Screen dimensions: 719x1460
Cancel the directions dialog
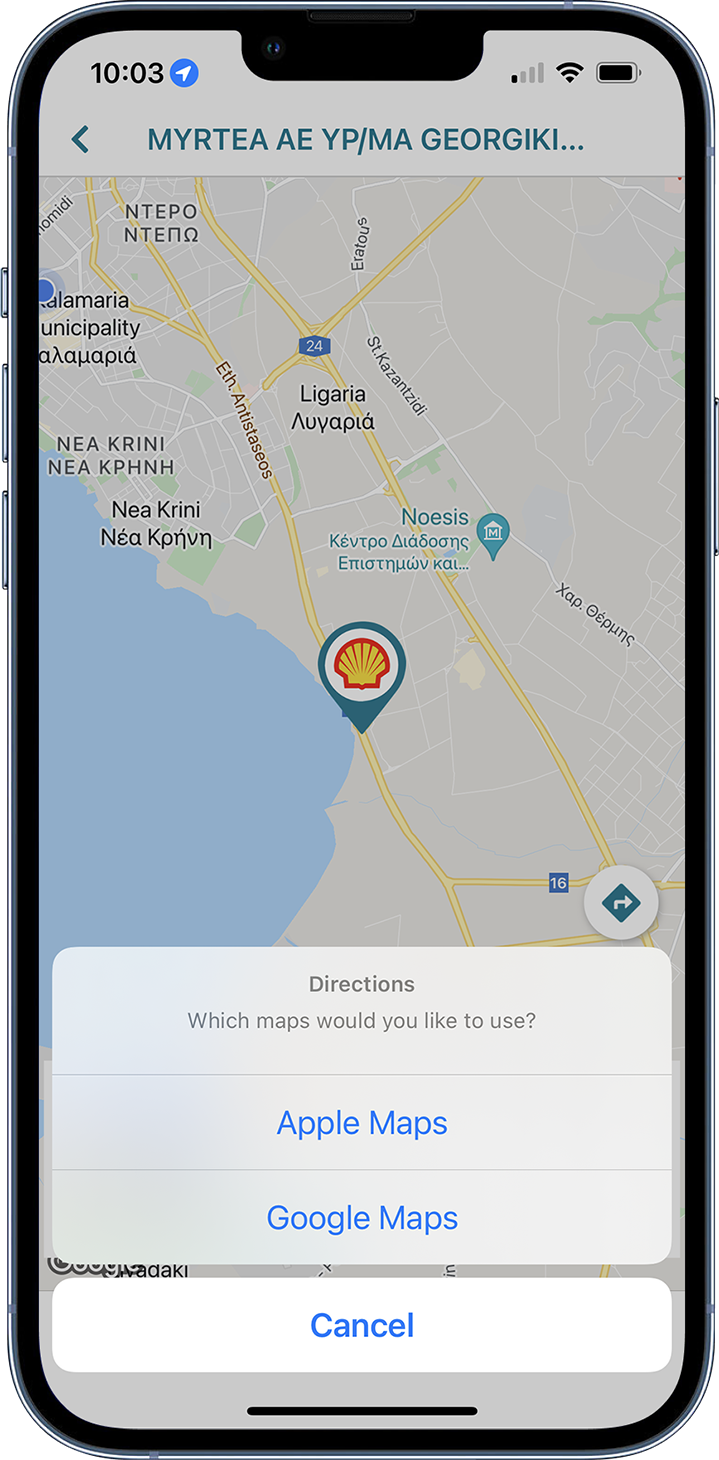361,1325
